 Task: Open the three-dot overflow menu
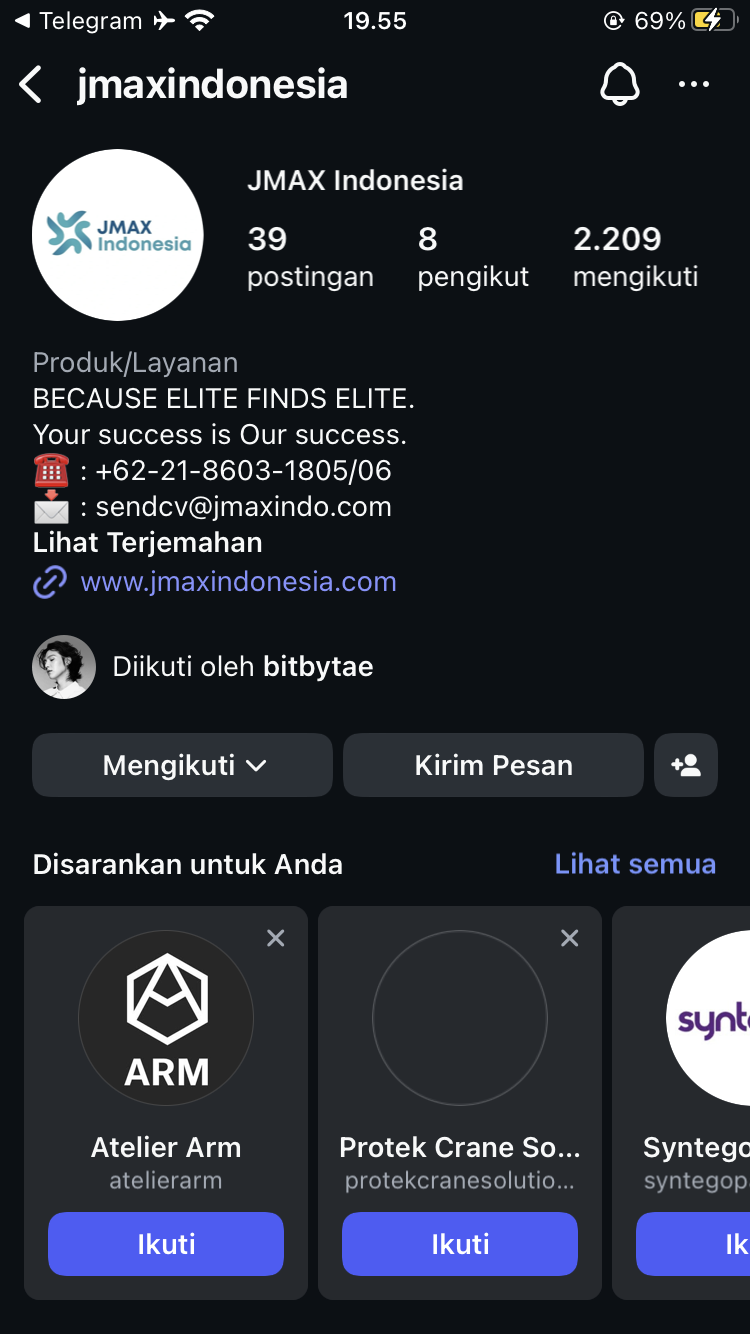pos(693,85)
